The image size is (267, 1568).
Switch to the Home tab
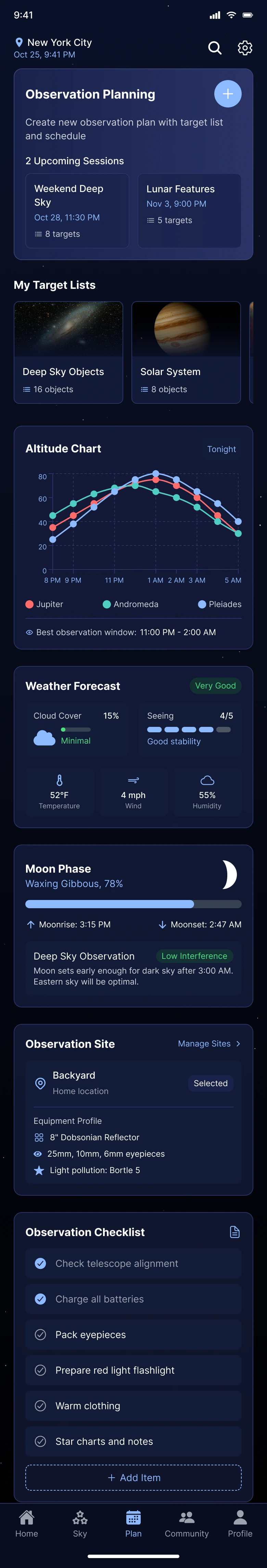[27, 1524]
